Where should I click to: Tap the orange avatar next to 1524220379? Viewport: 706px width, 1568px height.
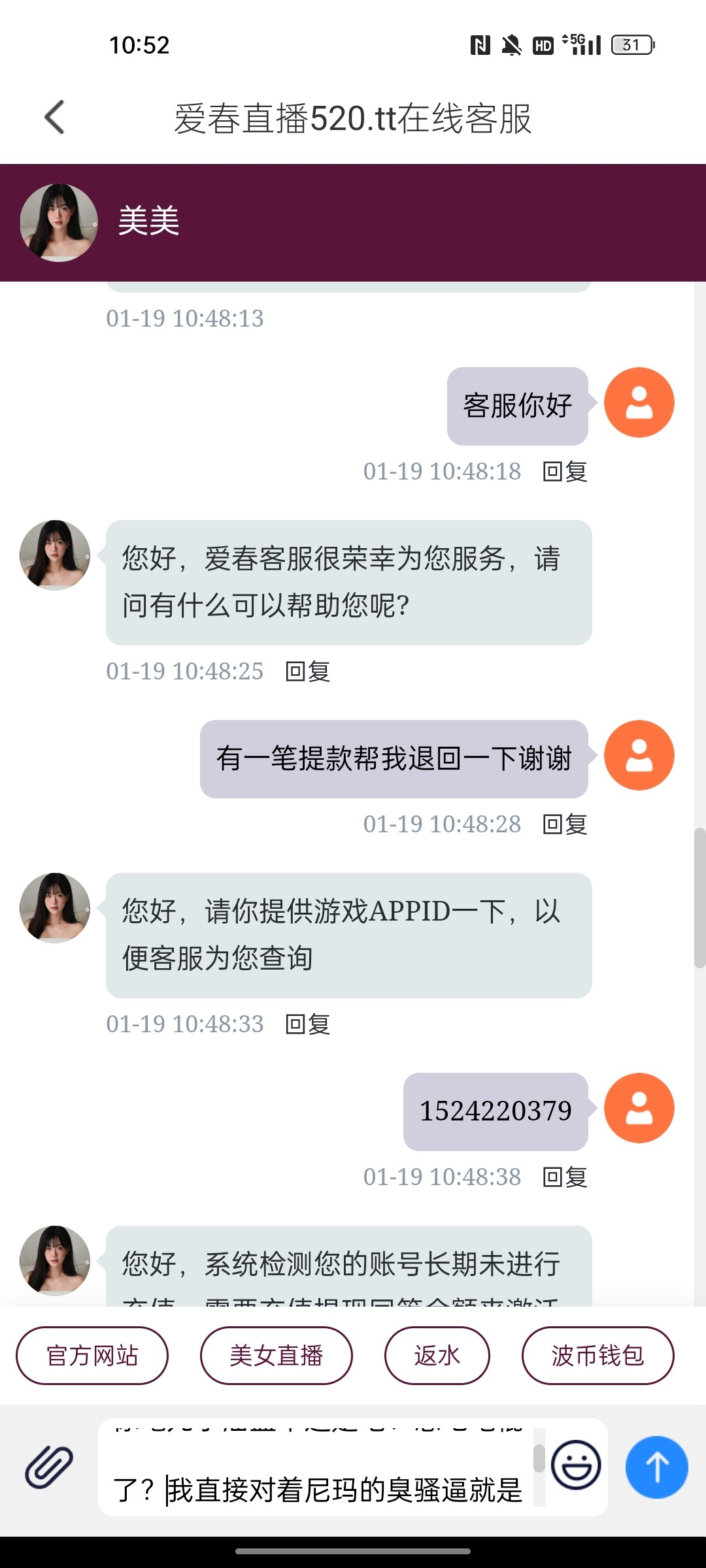click(x=639, y=1109)
